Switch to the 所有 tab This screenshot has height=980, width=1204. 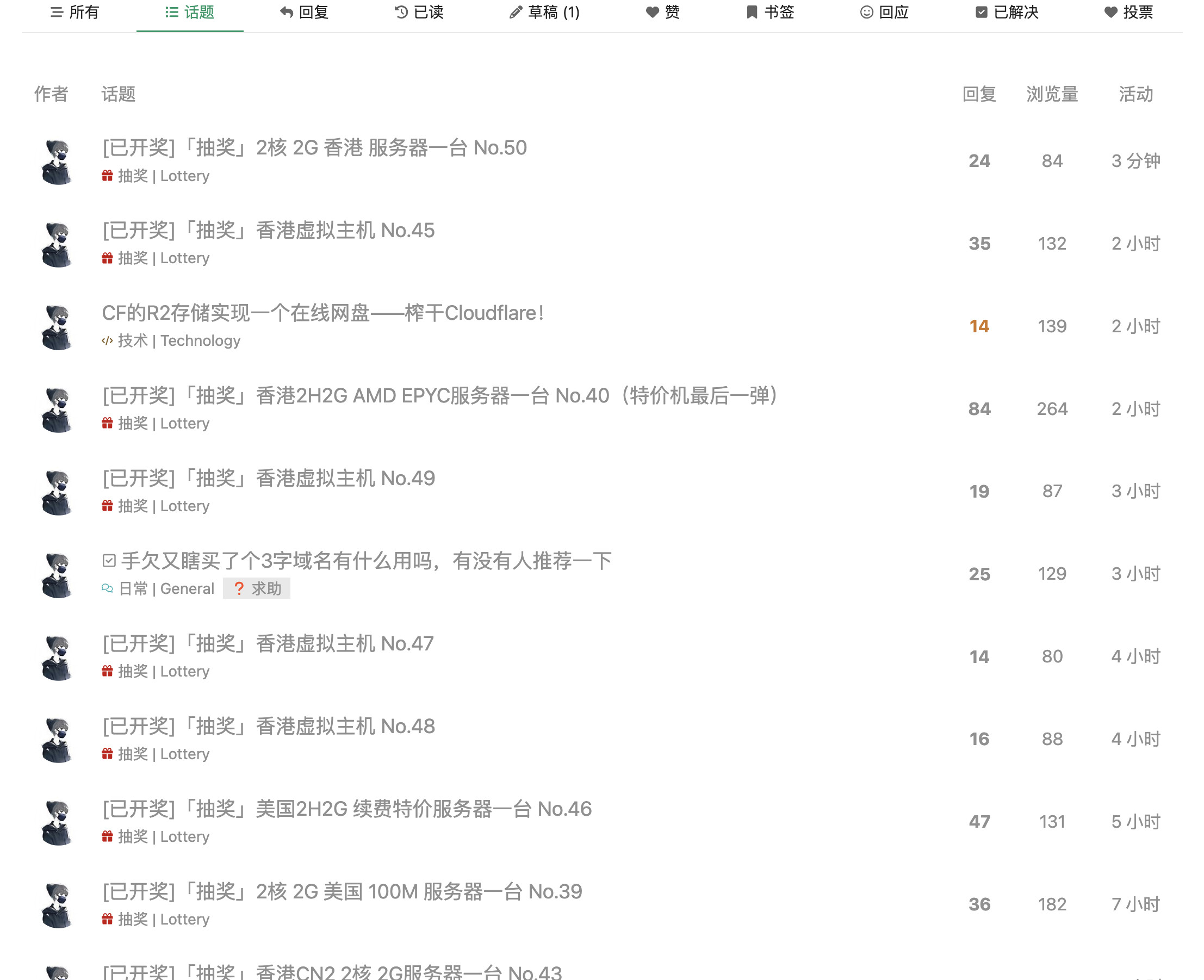75,13
